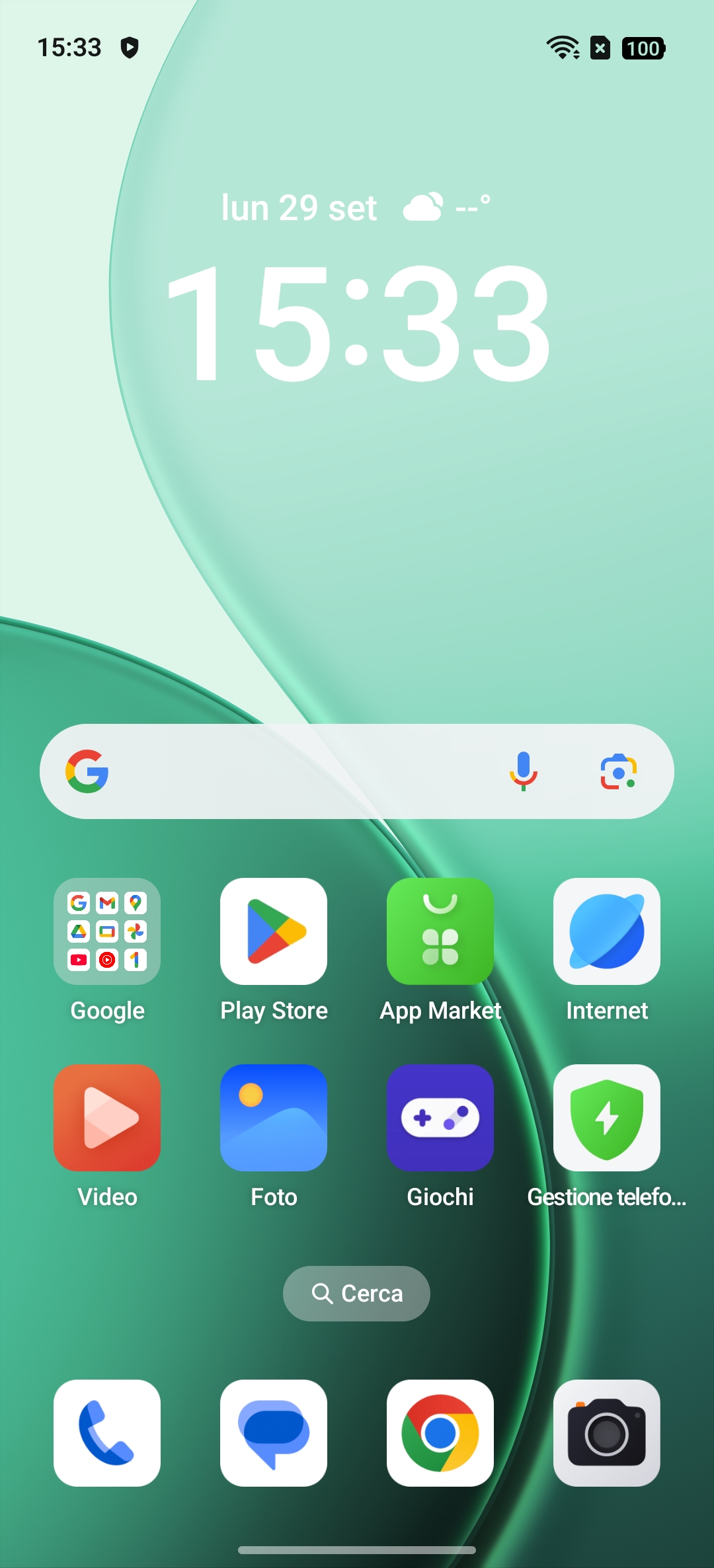This screenshot has width=714, height=1568.
Task: Launch Chrome from the dock
Action: click(440, 1433)
